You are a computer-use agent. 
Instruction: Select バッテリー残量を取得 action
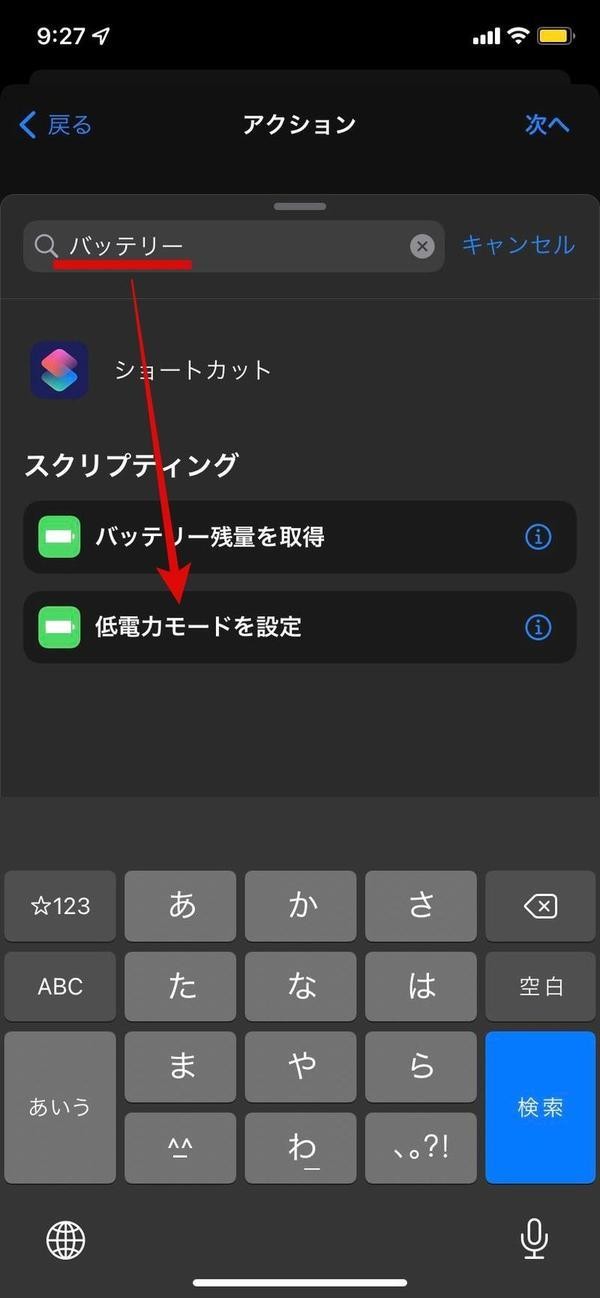point(299,537)
